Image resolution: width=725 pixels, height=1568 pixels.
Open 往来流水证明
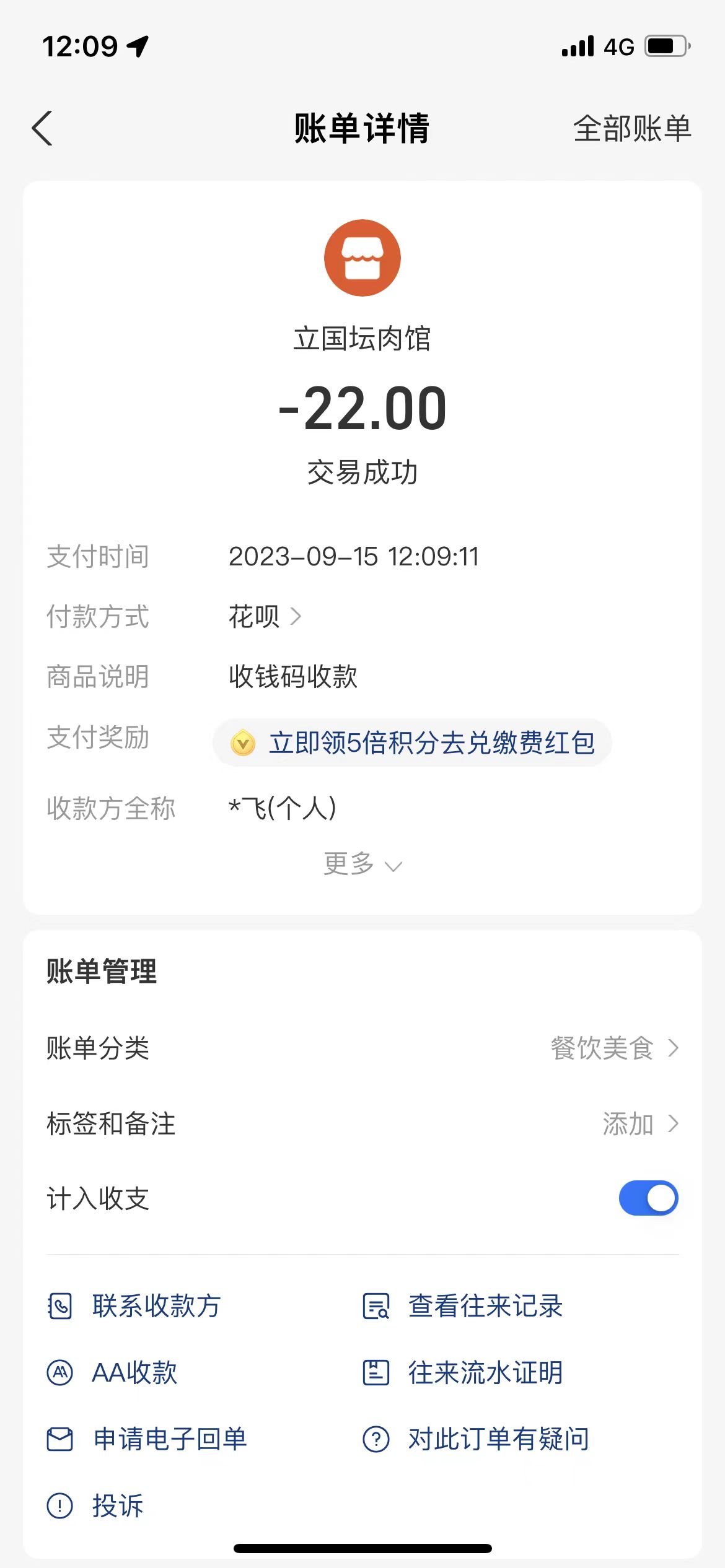464,1373
